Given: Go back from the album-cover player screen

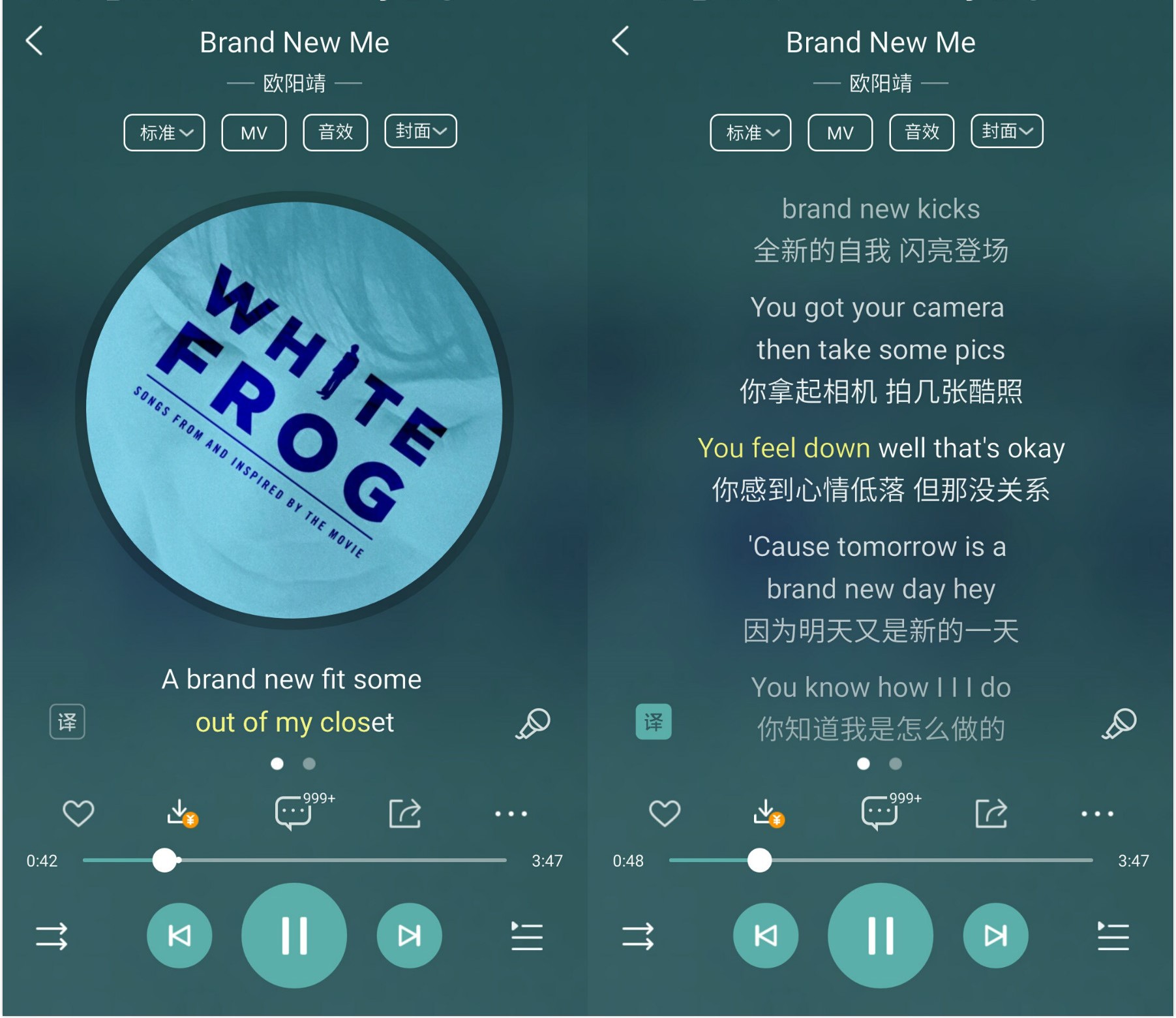Looking at the screenshot, I should (35, 42).
